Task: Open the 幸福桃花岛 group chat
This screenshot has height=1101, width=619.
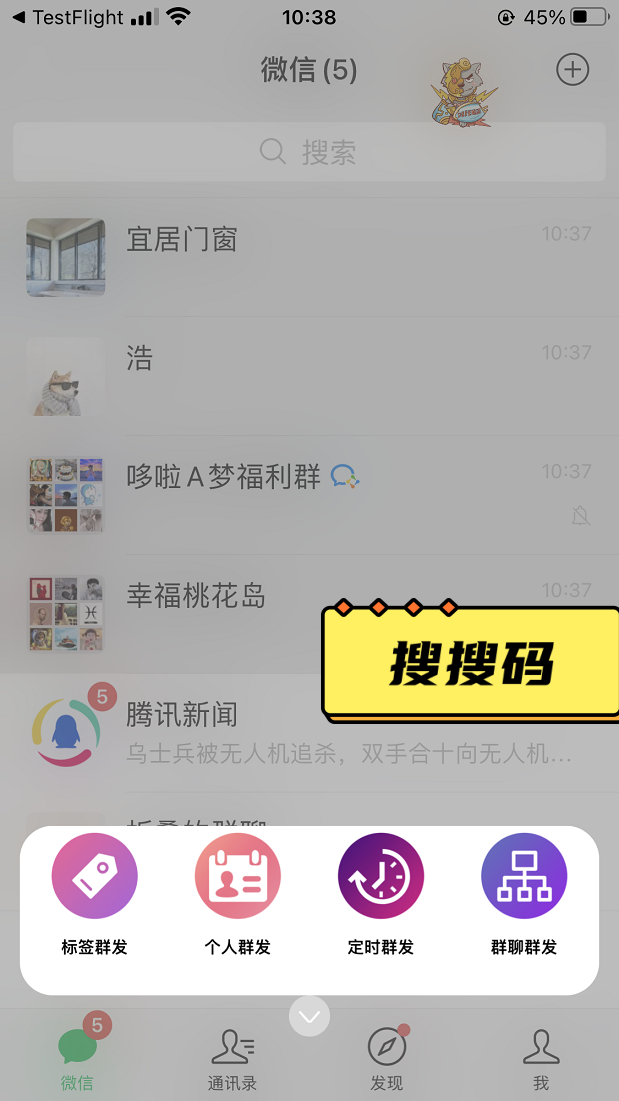Action: 200,610
